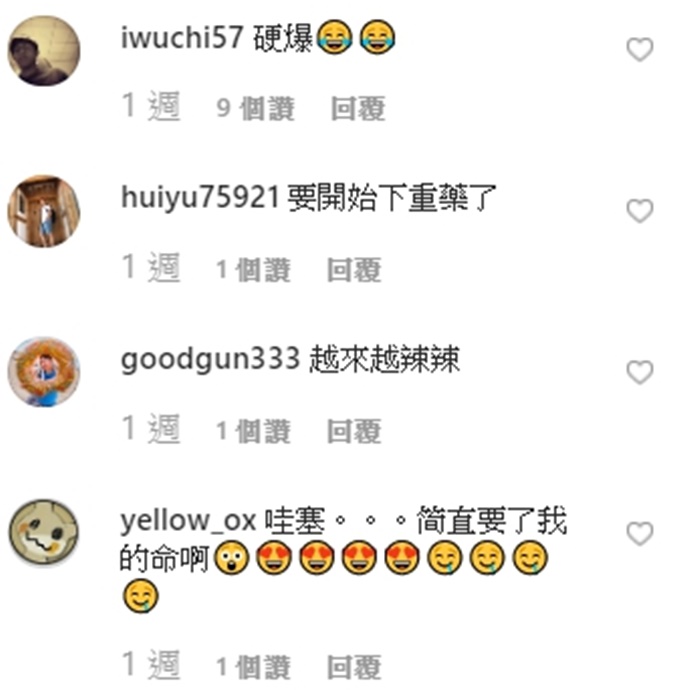Like the comment by iwuchi57
The height and width of the screenshot is (690, 700).
pos(639,50)
